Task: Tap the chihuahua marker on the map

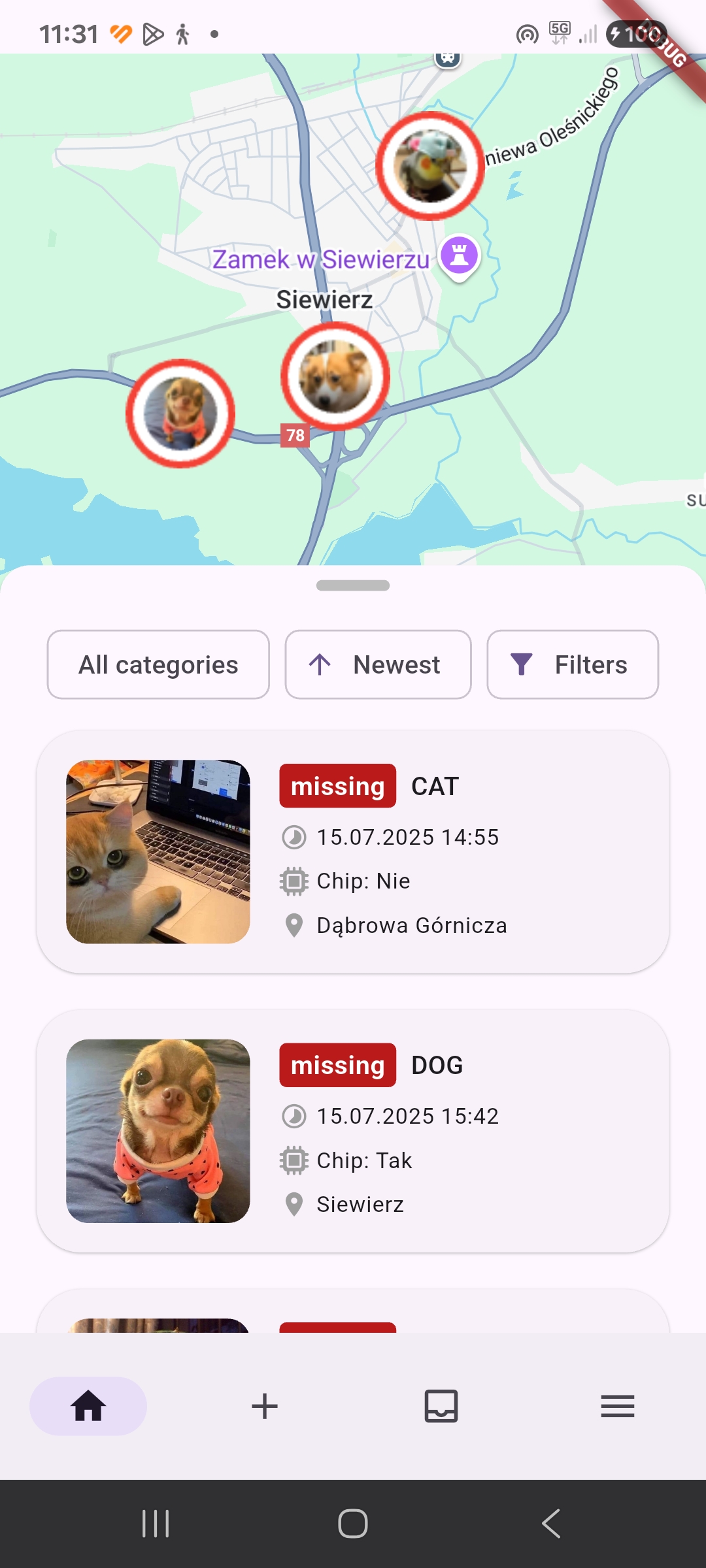Action: [180, 414]
